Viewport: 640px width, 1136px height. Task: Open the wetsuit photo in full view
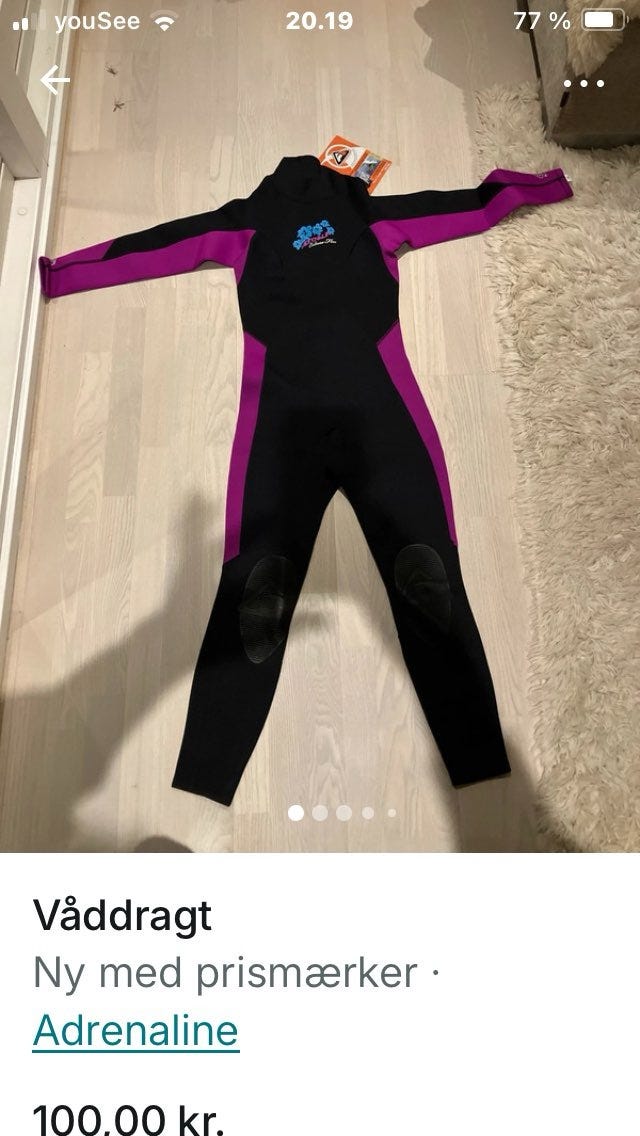pos(320,450)
